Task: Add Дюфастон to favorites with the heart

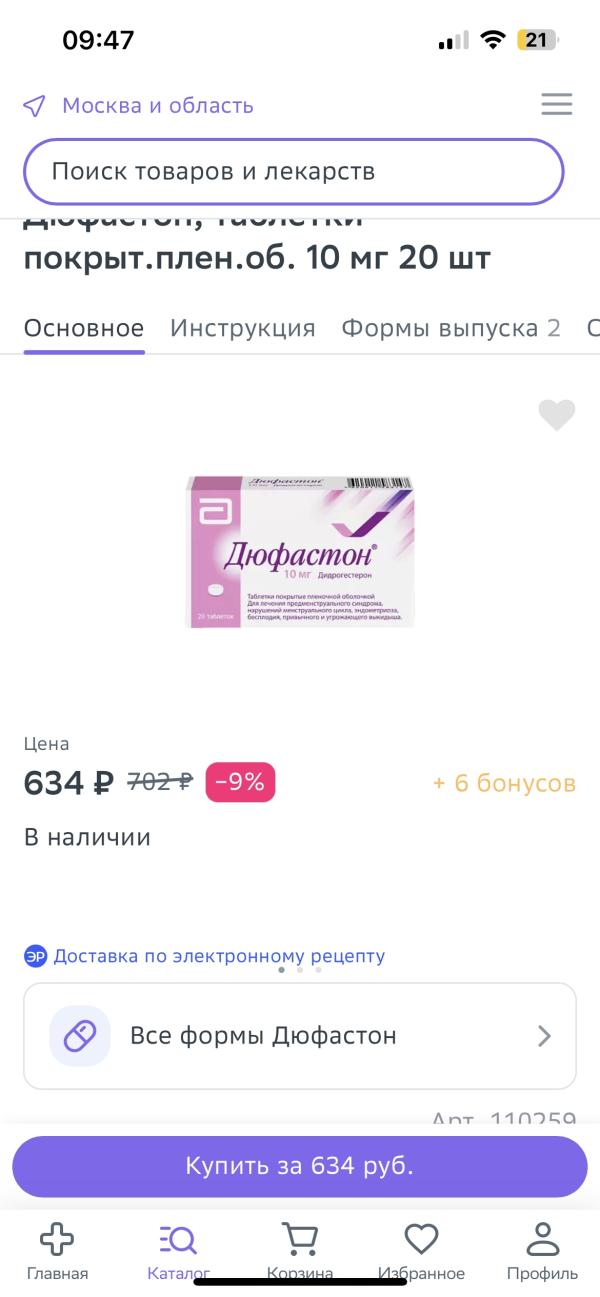Action: (x=557, y=415)
